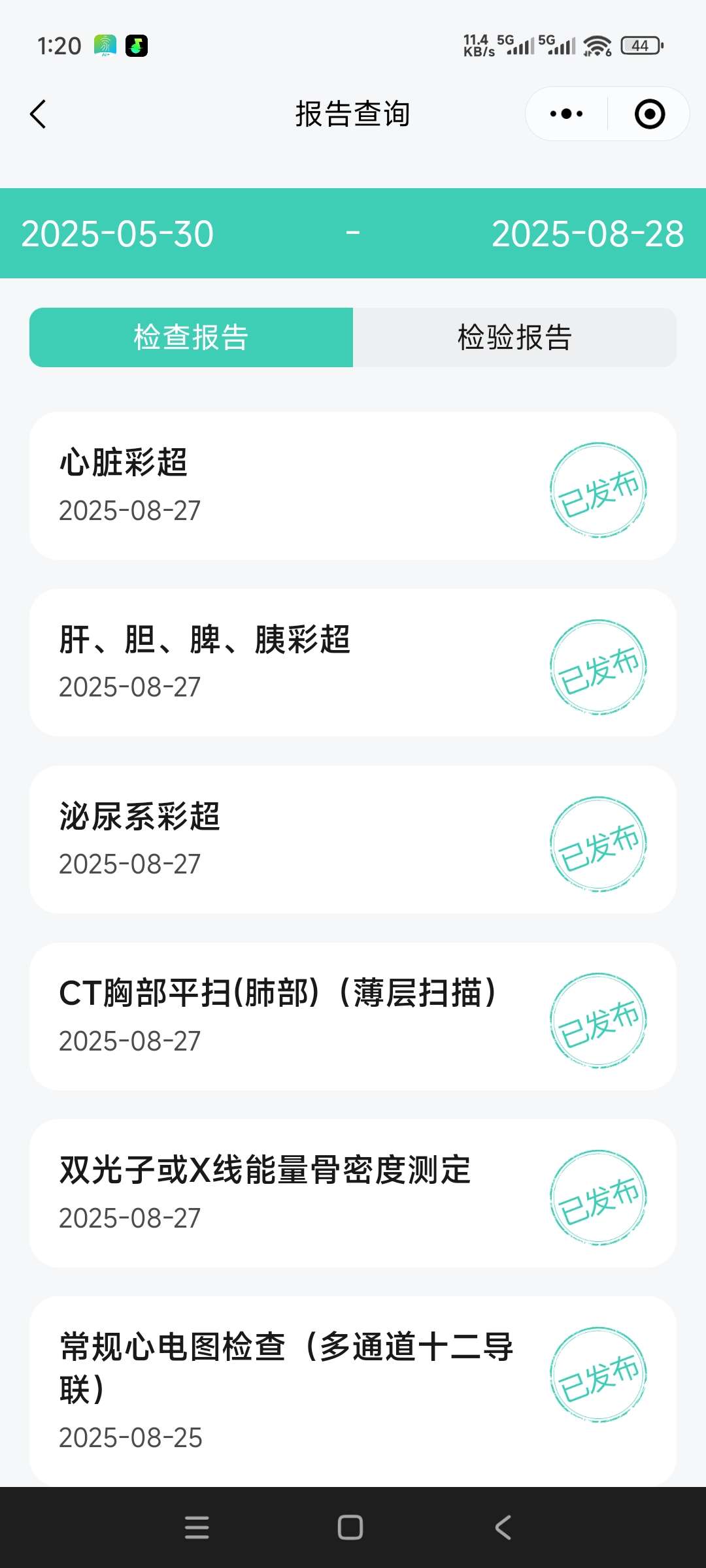Switch to the 检验报告 tab
This screenshot has height=1568, width=706.
(x=516, y=338)
